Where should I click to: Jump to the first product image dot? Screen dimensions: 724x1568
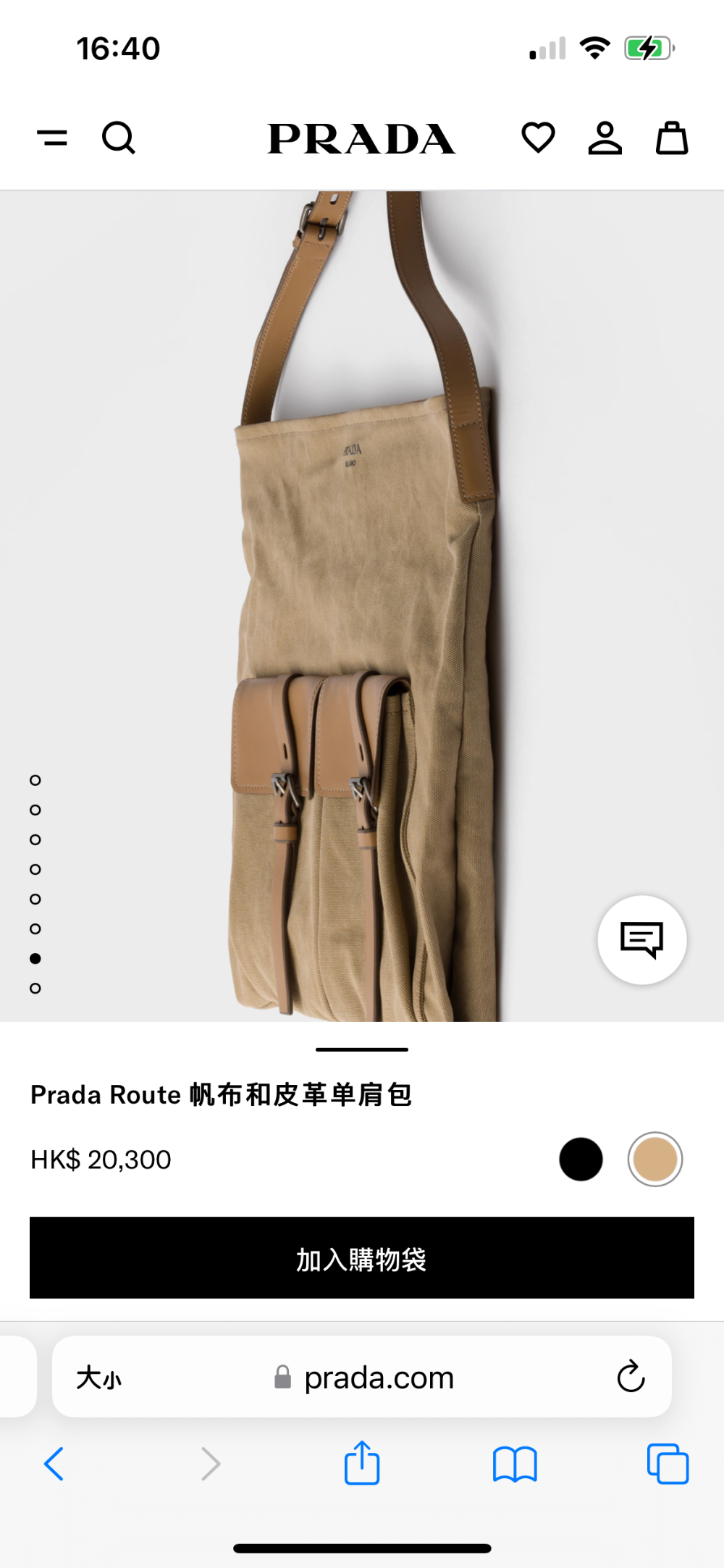click(x=35, y=780)
